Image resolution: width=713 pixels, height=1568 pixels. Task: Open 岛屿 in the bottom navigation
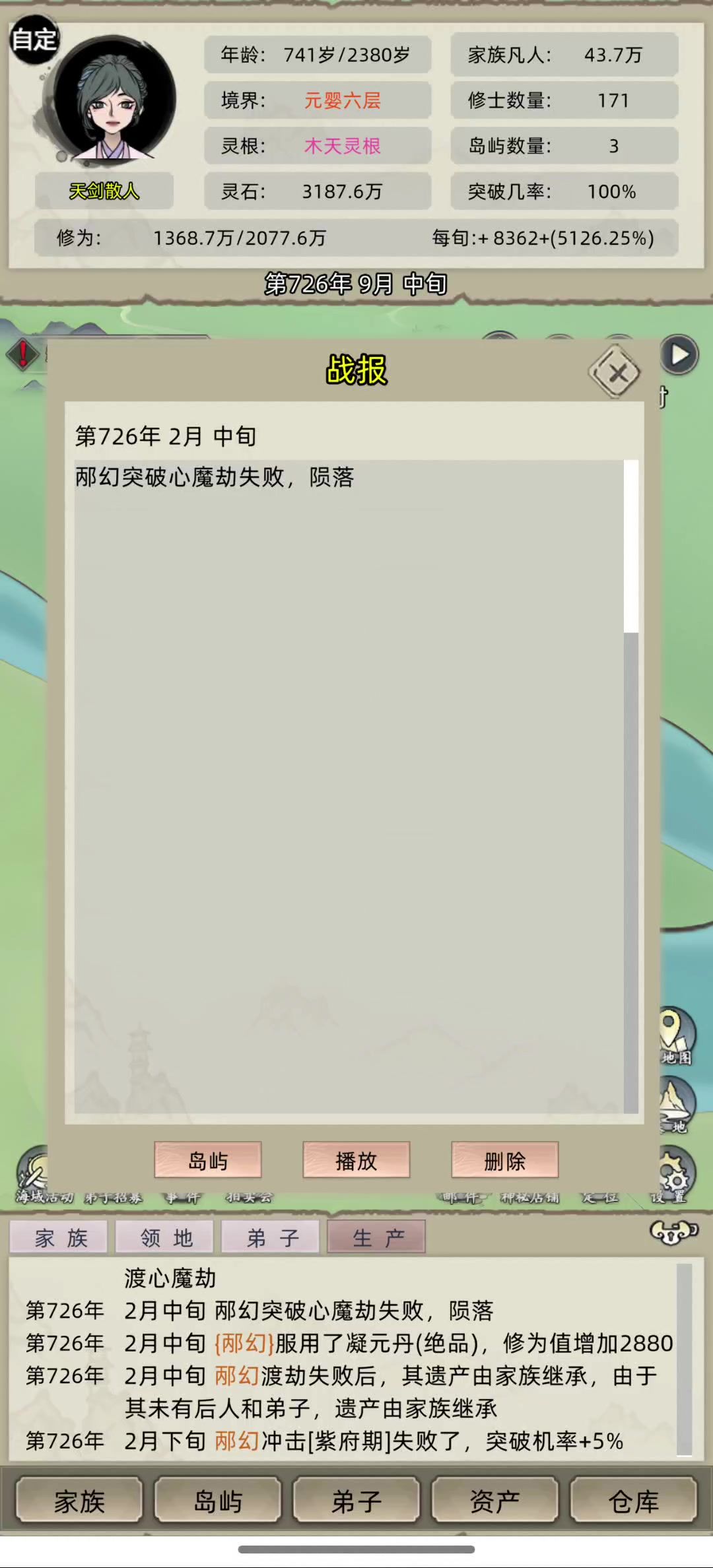[x=218, y=1502]
